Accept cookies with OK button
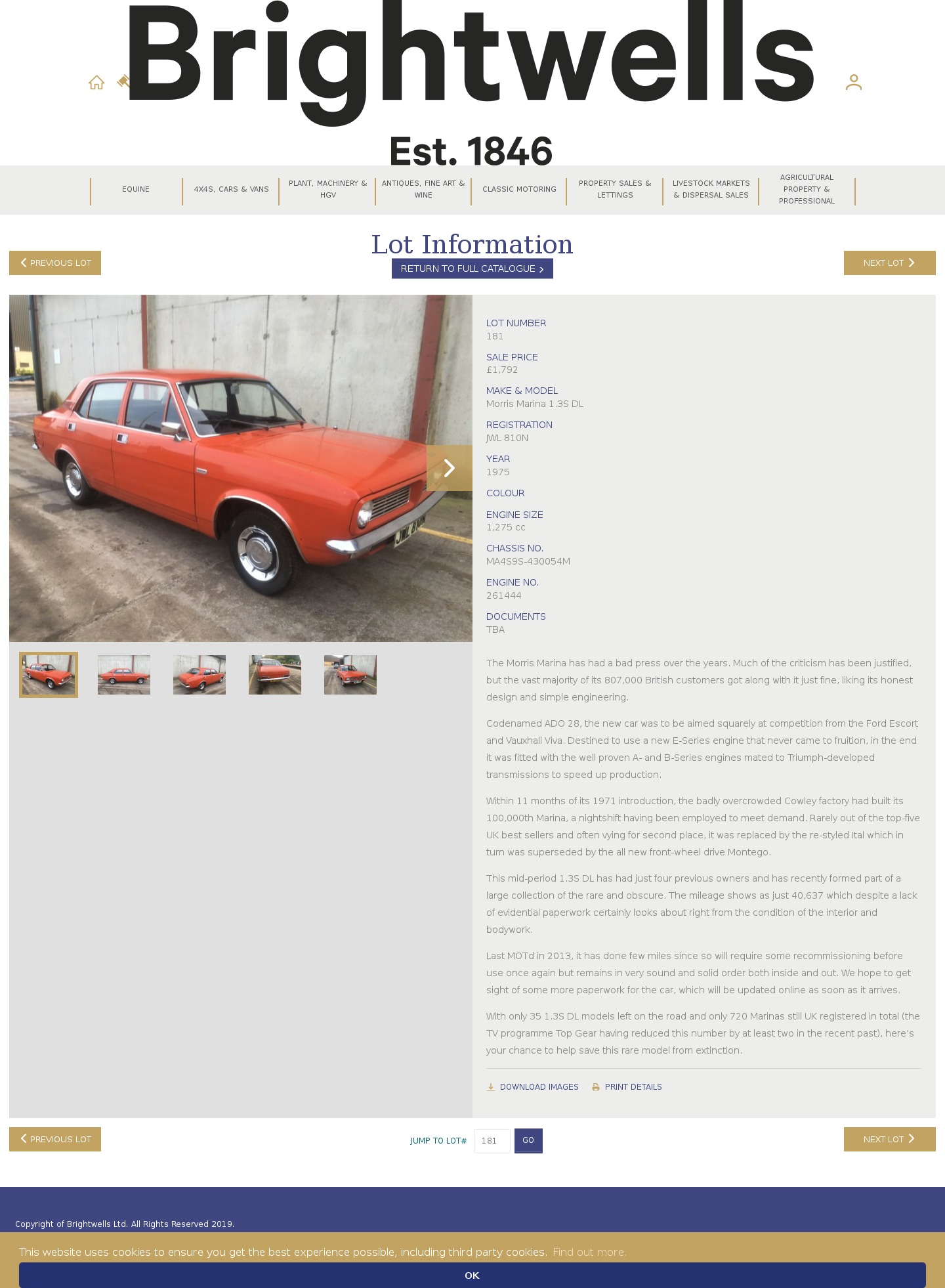945x1288 pixels. (472, 1275)
